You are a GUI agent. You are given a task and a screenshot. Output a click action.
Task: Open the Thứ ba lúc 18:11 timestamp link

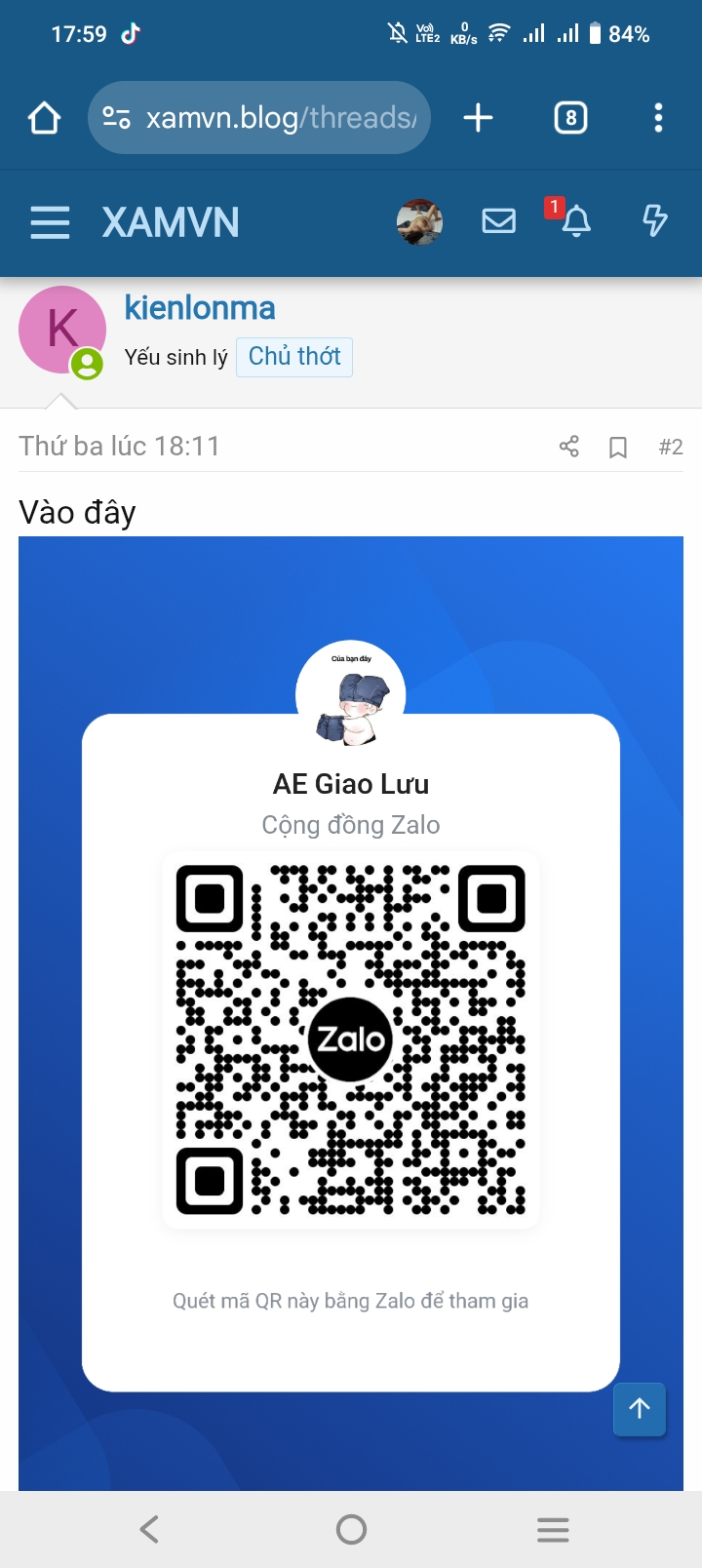pyautogui.click(x=119, y=447)
